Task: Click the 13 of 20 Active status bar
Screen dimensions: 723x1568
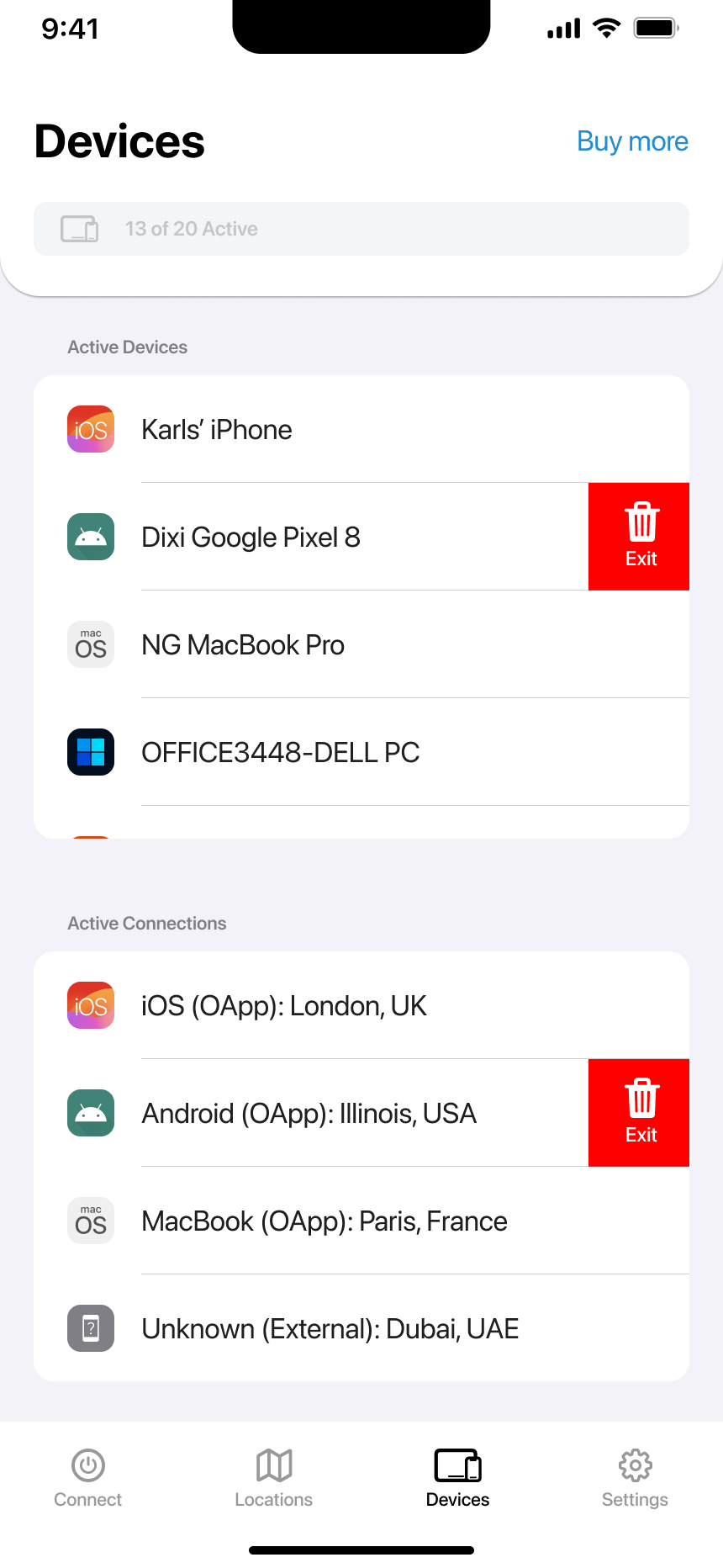Action: (x=361, y=228)
